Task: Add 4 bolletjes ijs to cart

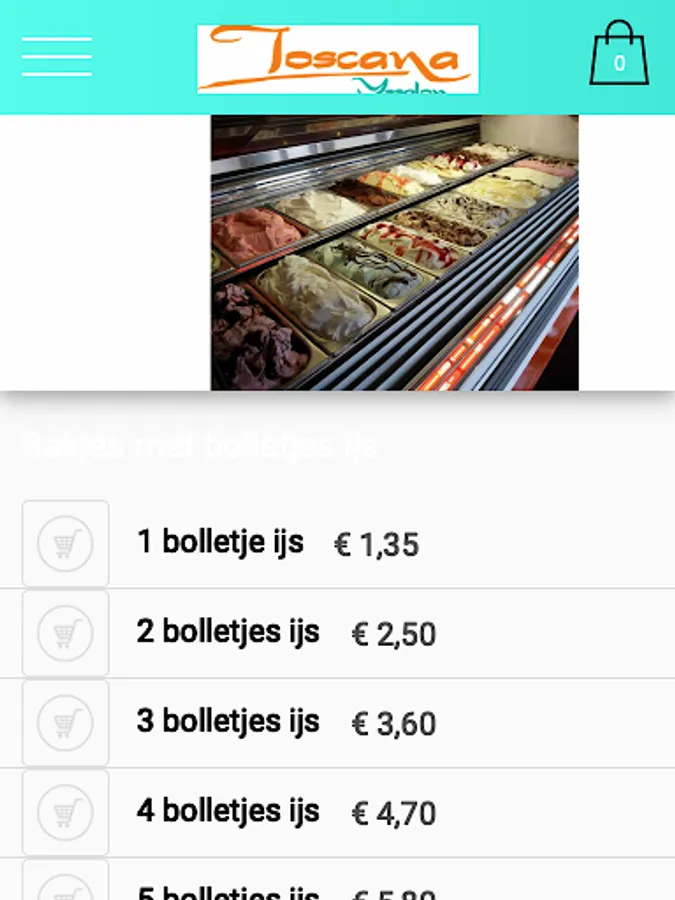Action: 65,812
